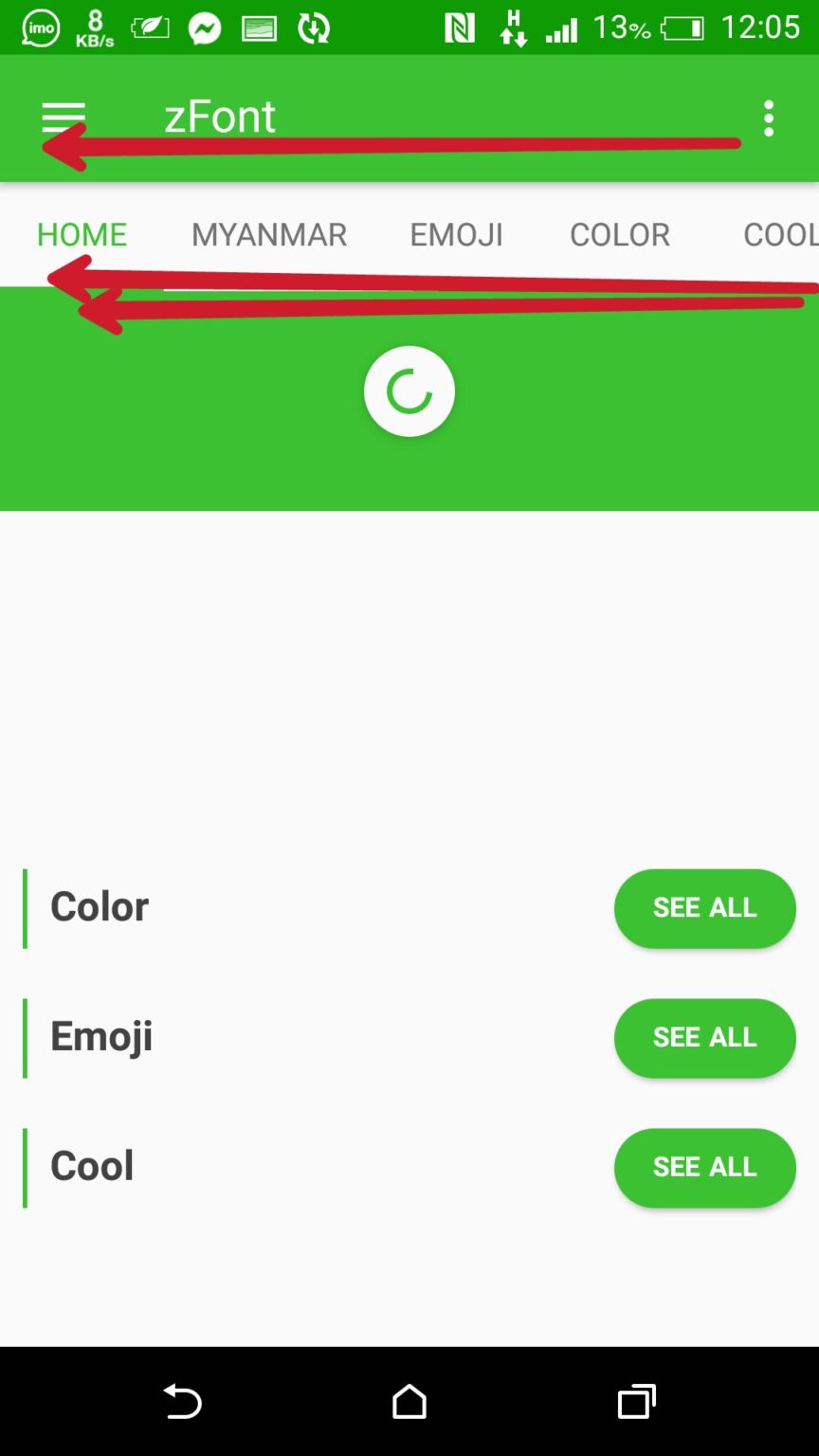Switch to the Emoji tab

point(456,234)
